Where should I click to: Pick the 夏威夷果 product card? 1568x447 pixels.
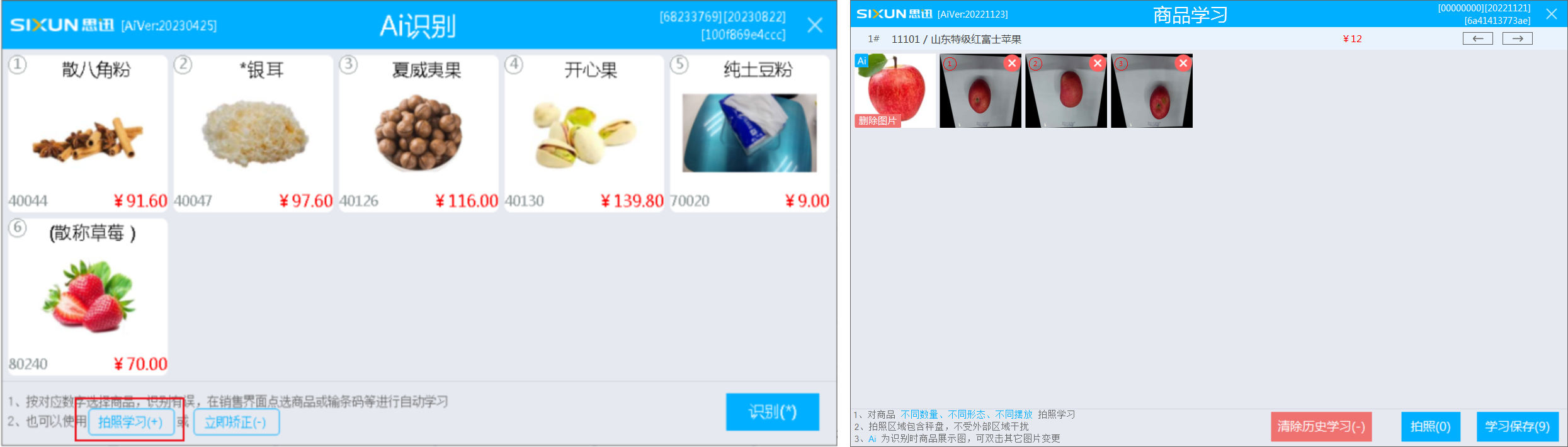pos(419,133)
